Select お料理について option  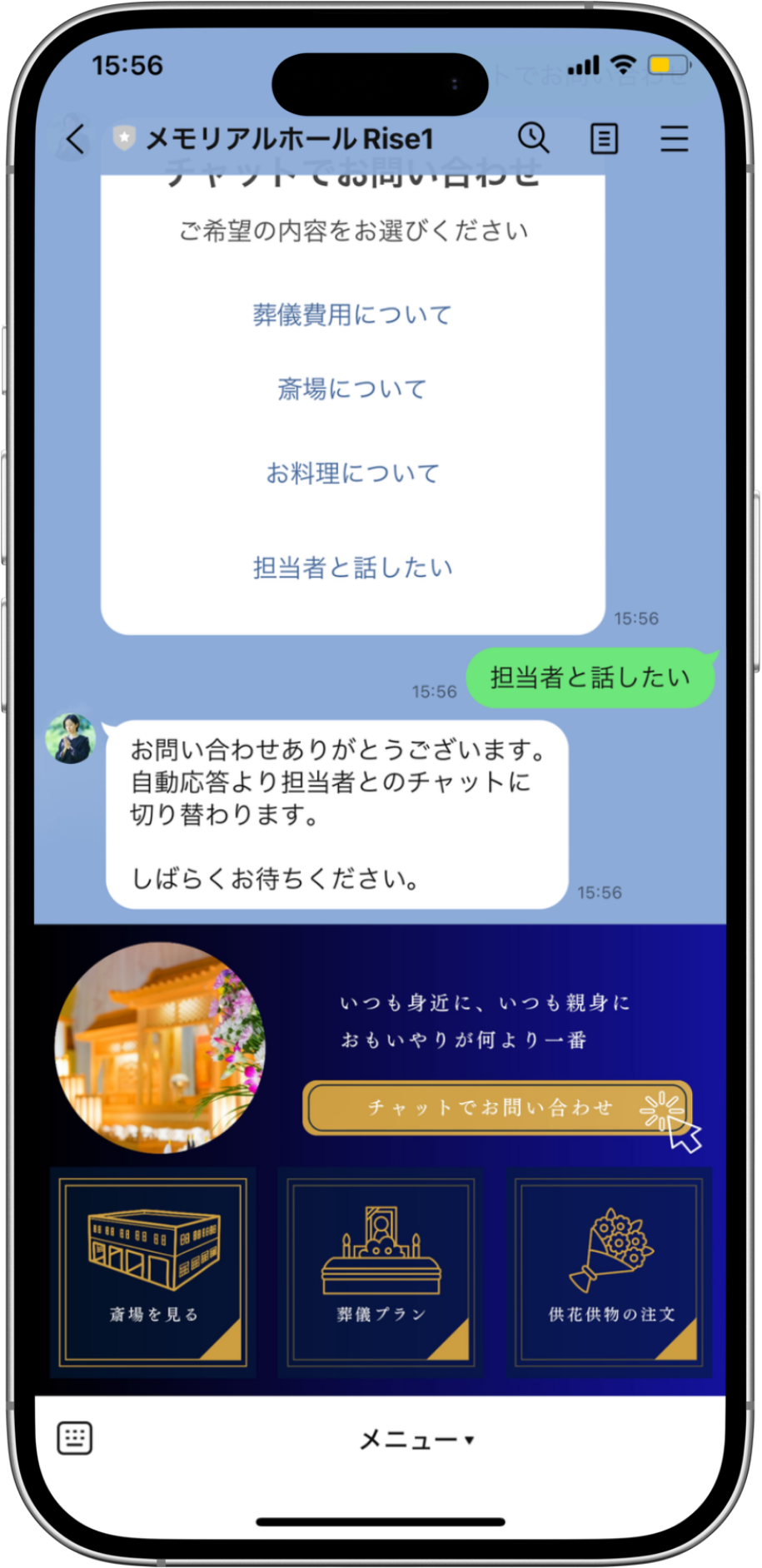tap(352, 474)
